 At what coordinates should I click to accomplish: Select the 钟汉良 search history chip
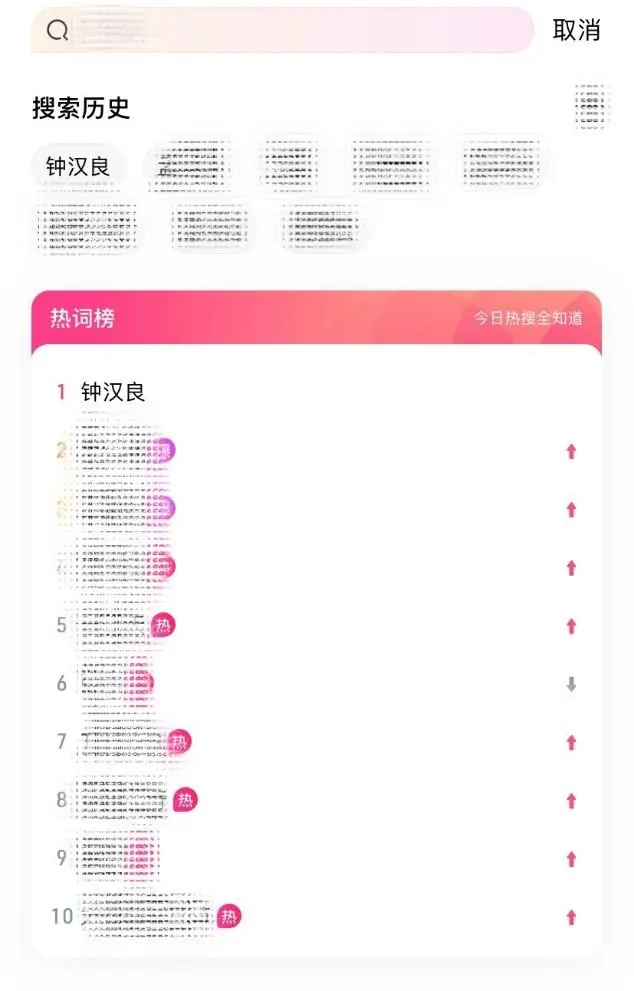(x=78, y=166)
